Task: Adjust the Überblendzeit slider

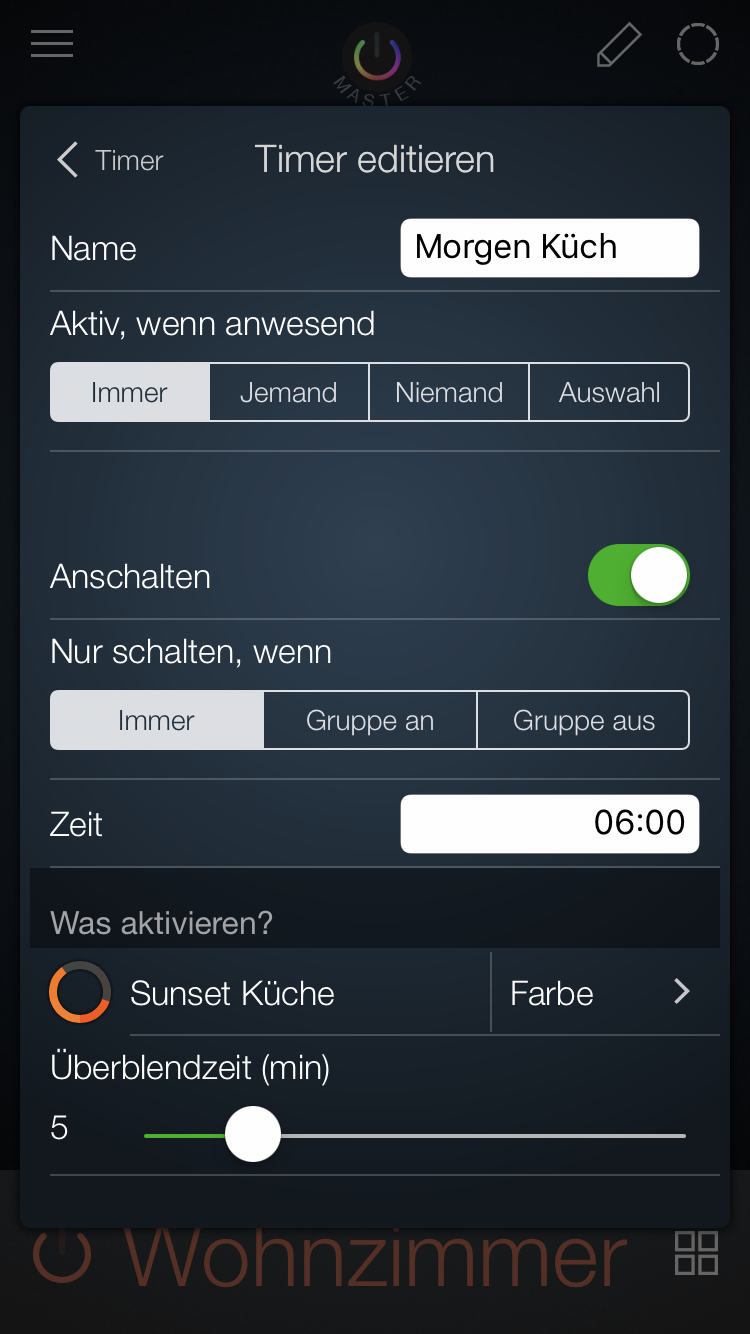Action: coord(253,1134)
